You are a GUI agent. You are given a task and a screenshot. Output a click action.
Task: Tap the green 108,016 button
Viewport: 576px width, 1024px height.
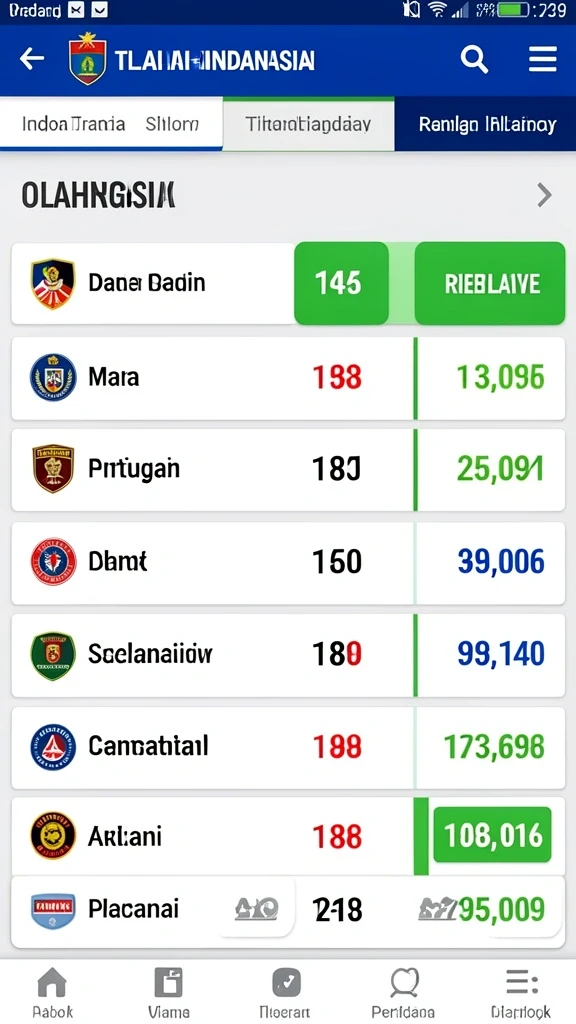[x=492, y=835]
